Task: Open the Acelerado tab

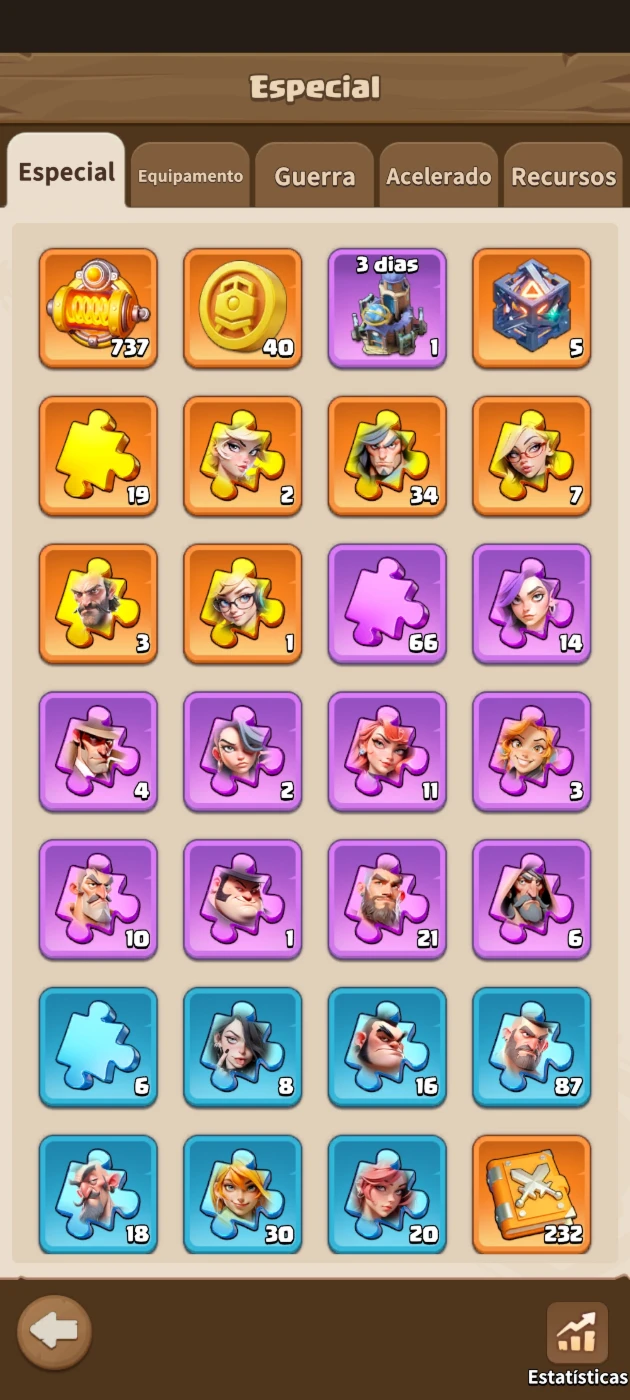Action: pos(438,176)
